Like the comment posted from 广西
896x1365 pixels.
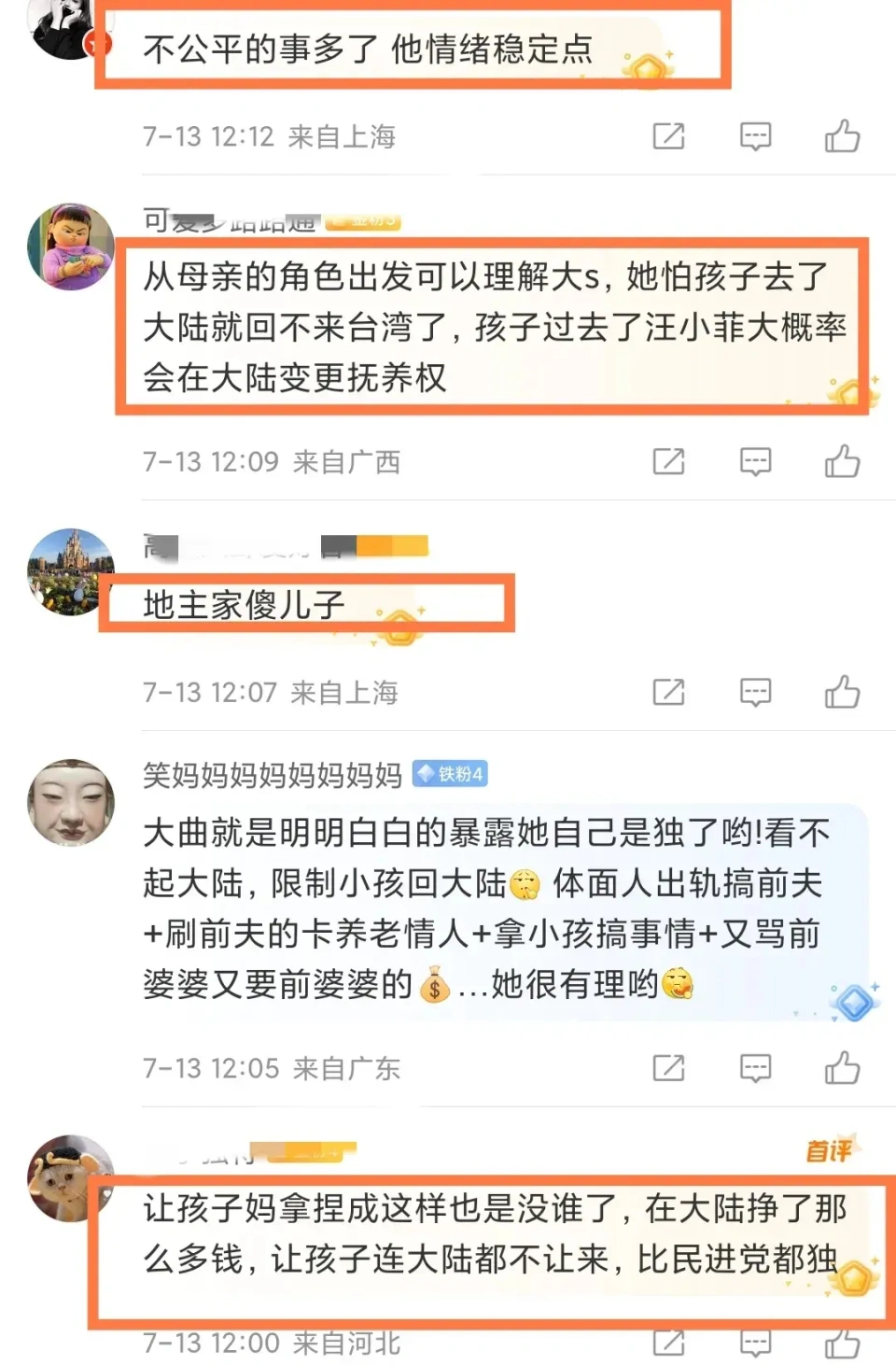pyautogui.click(x=842, y=461)
